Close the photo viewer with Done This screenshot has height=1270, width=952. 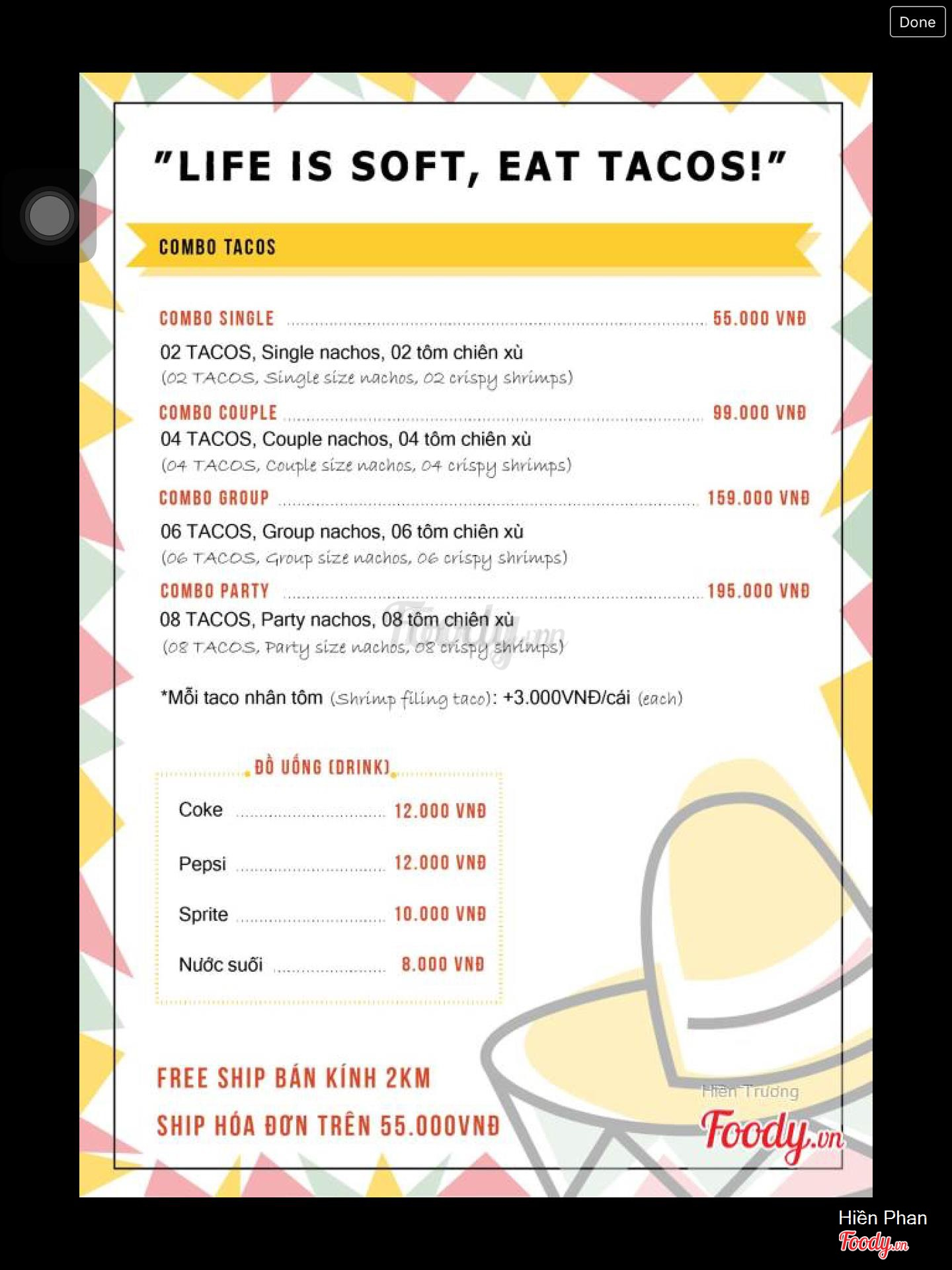pos(917,22)
